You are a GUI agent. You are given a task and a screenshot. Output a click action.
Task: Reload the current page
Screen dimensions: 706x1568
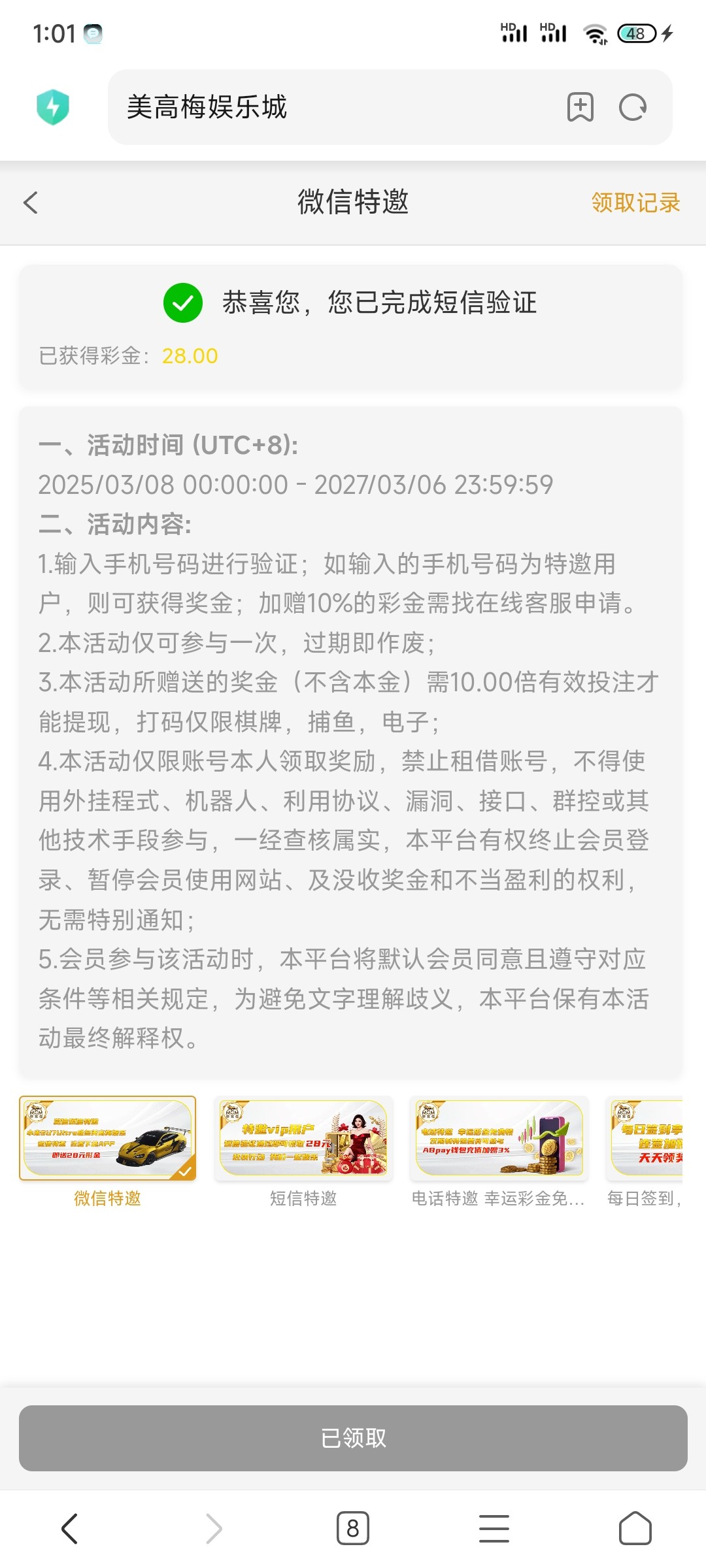coord(633,107)
